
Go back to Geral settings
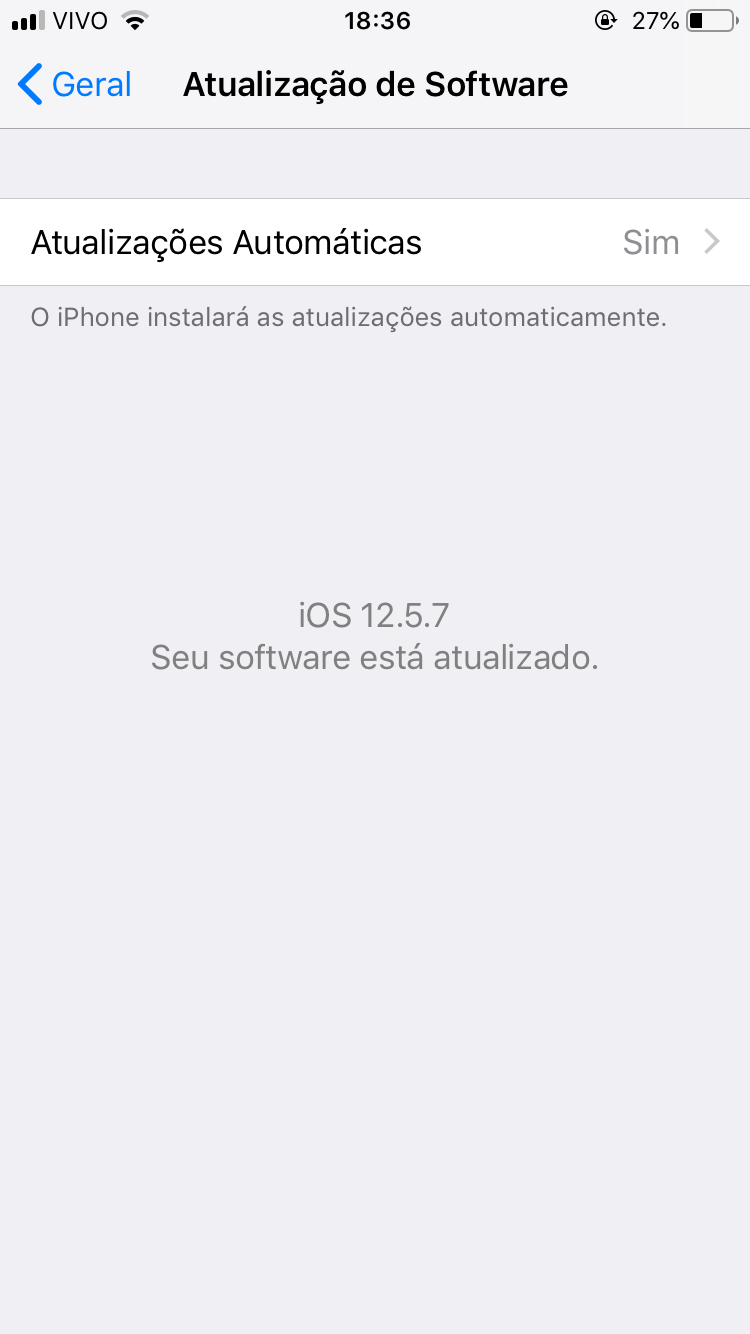pos(76,85)
